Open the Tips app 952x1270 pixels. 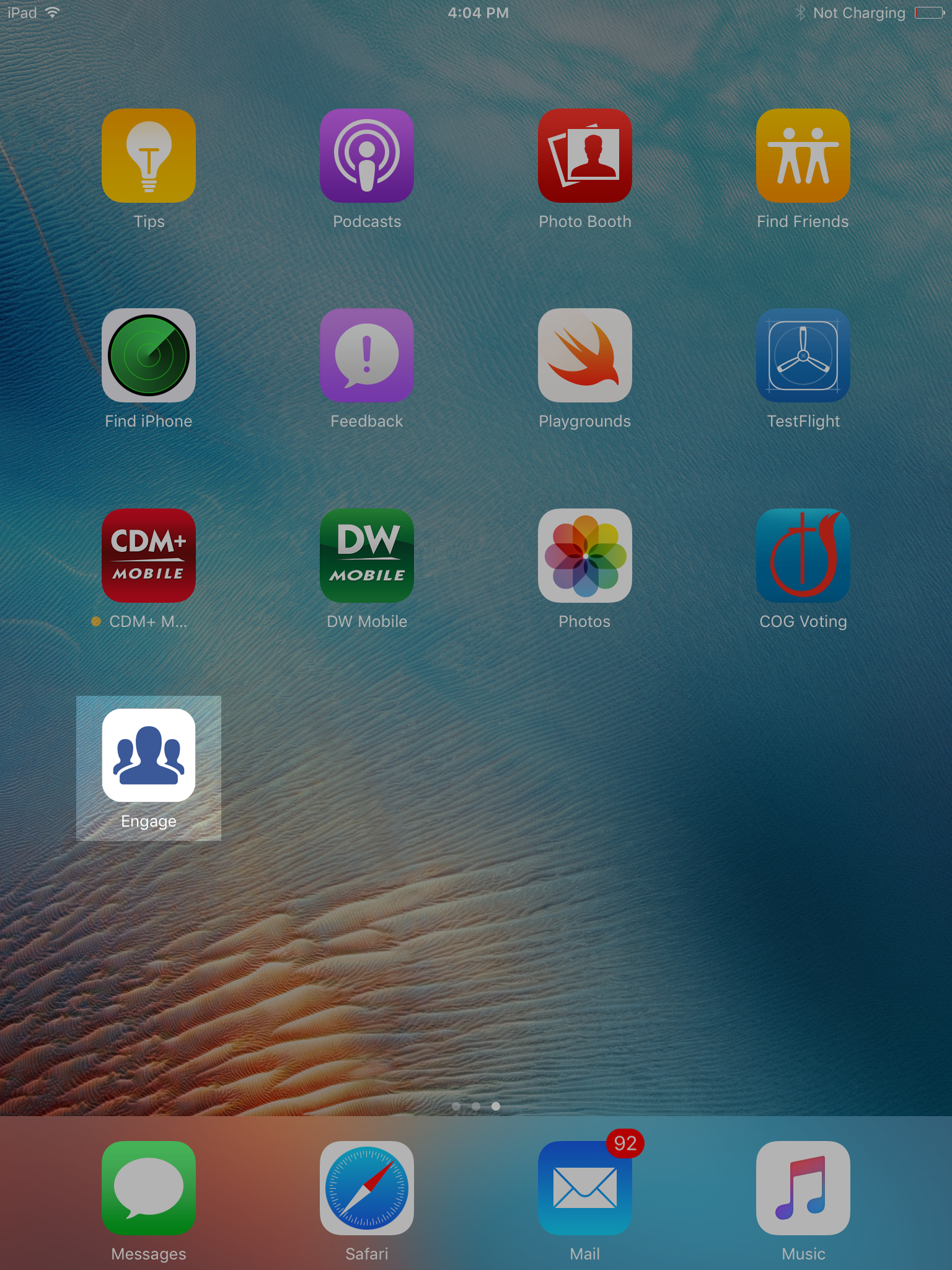(x=149, y=156)
